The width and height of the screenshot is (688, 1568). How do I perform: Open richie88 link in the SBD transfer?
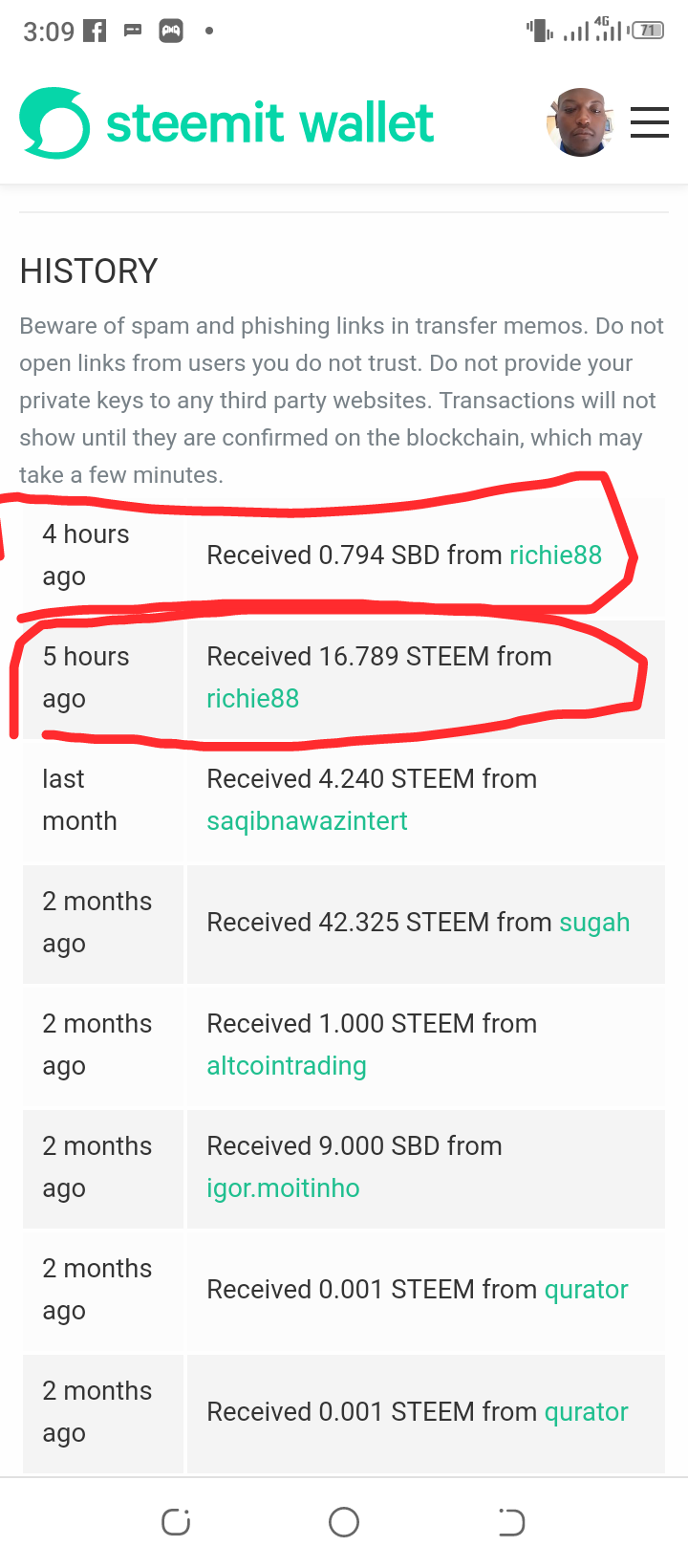(x=555, y=555)
